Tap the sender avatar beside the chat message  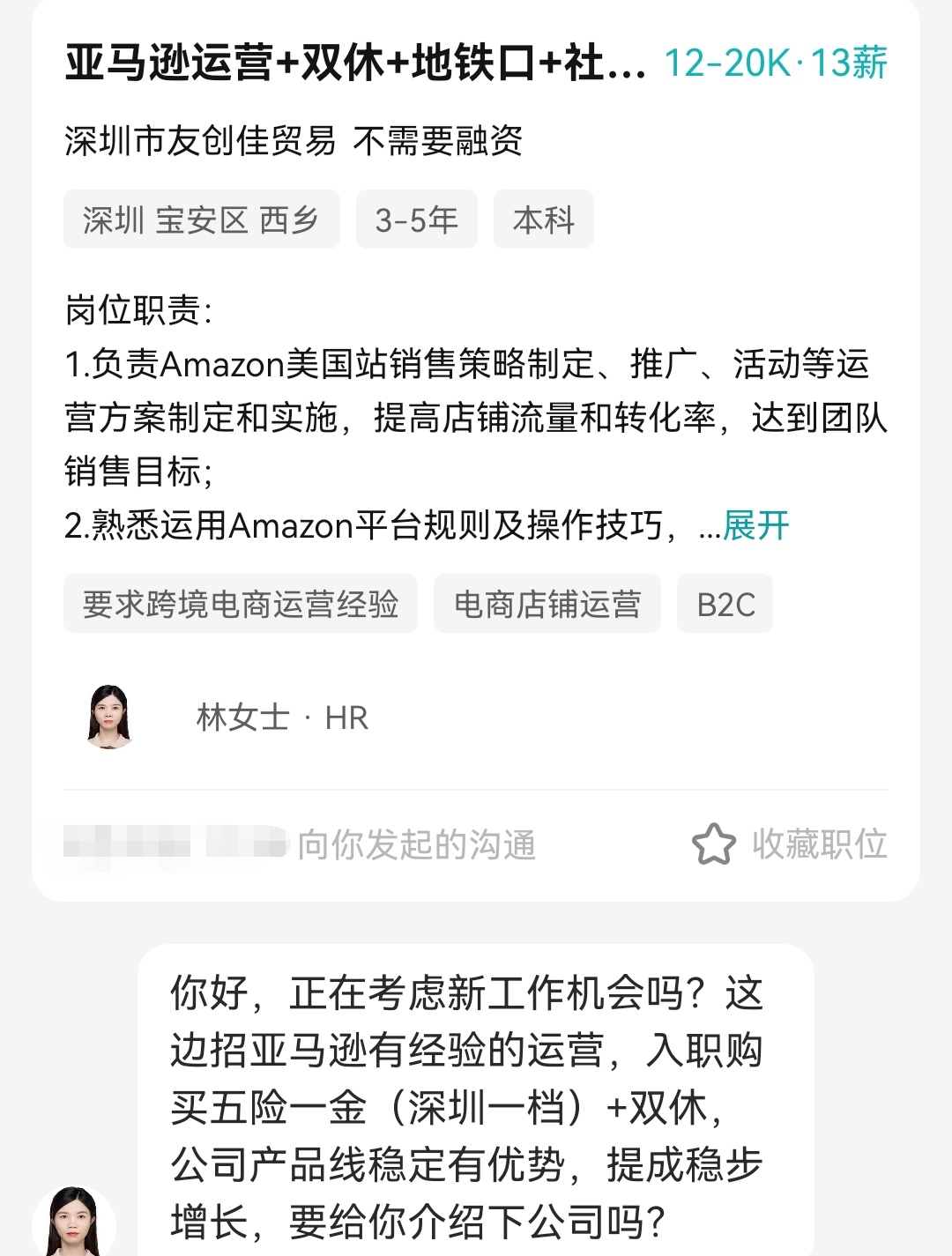75,1222
